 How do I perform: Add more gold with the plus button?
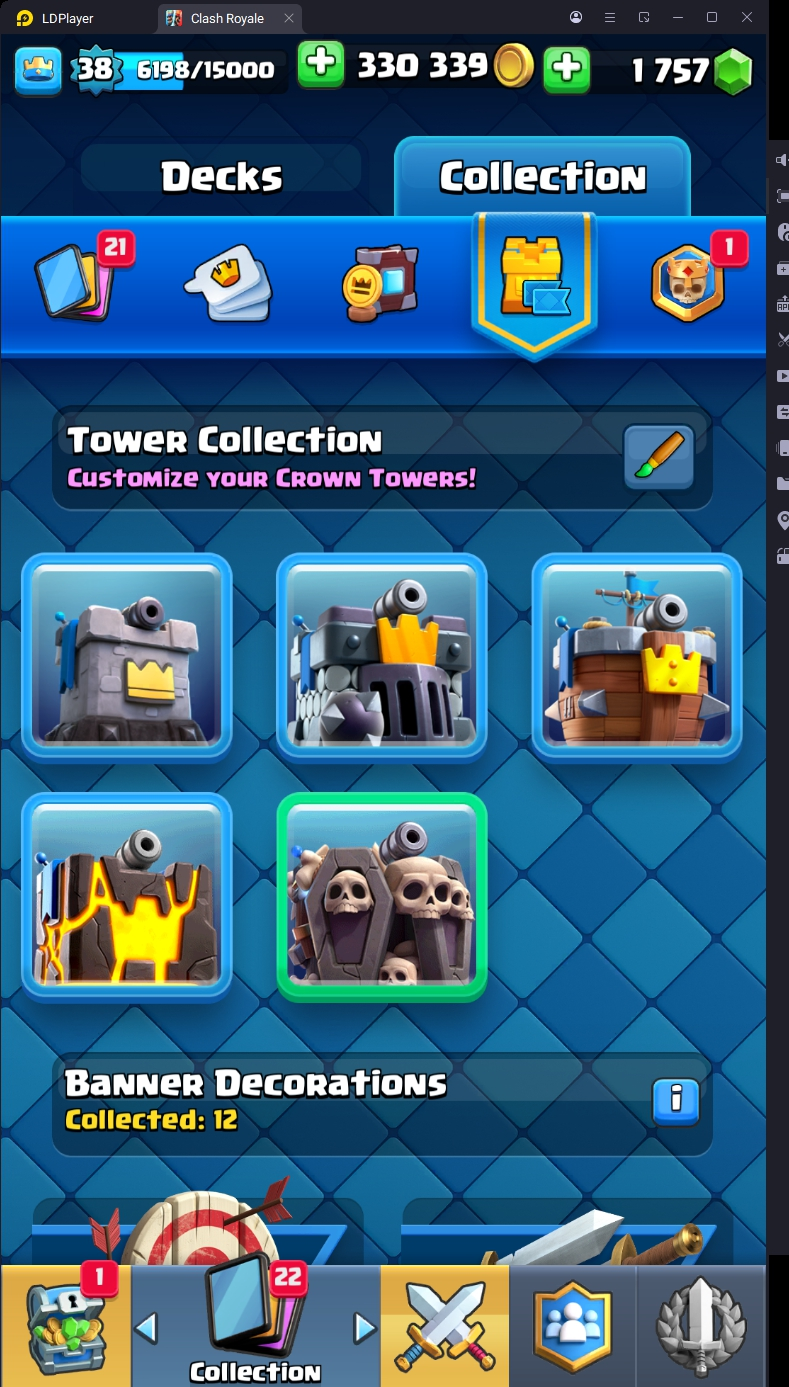tap(321, 66)
